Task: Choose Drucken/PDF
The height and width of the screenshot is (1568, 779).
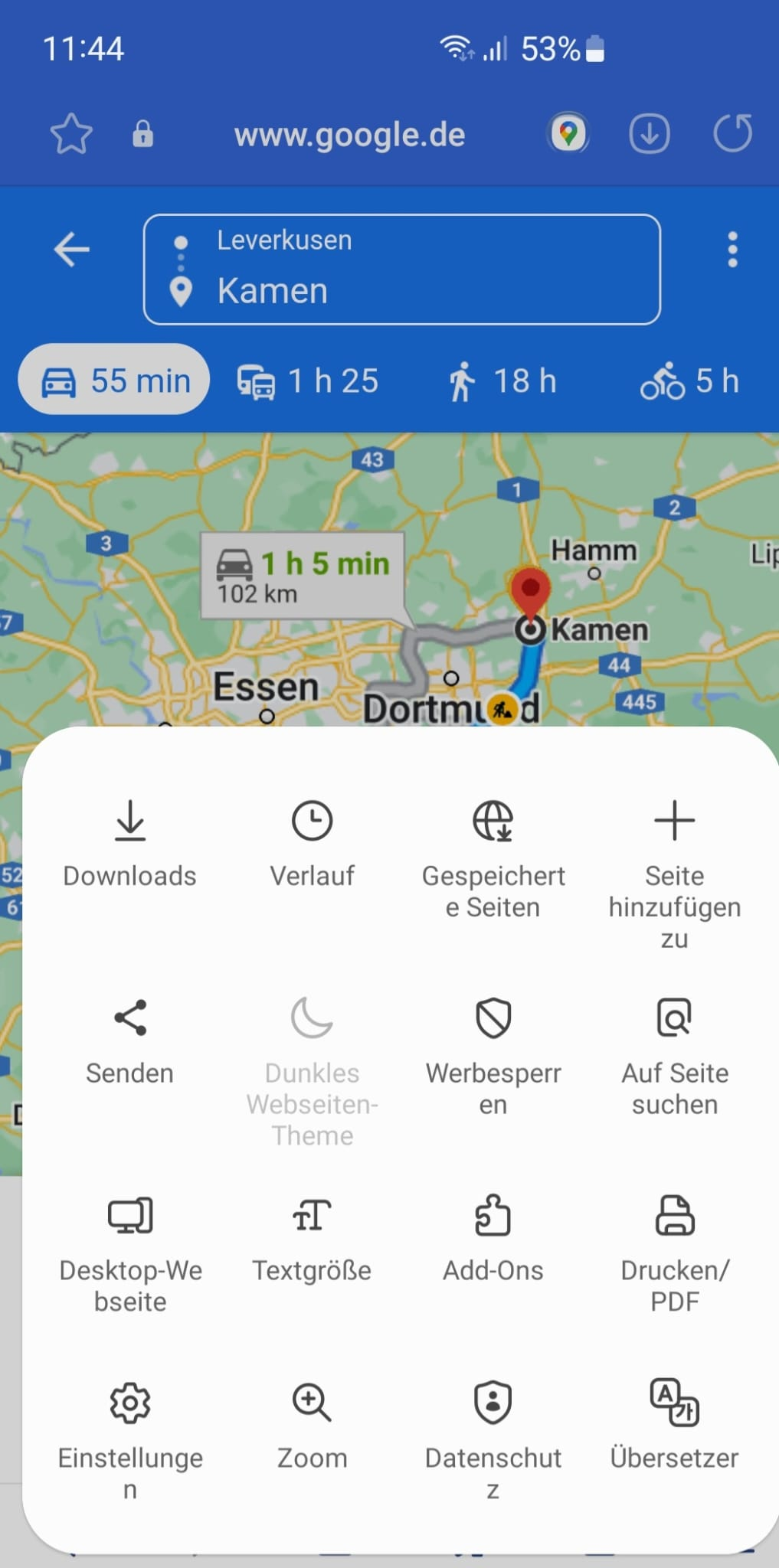Action: click(674, 1252)
